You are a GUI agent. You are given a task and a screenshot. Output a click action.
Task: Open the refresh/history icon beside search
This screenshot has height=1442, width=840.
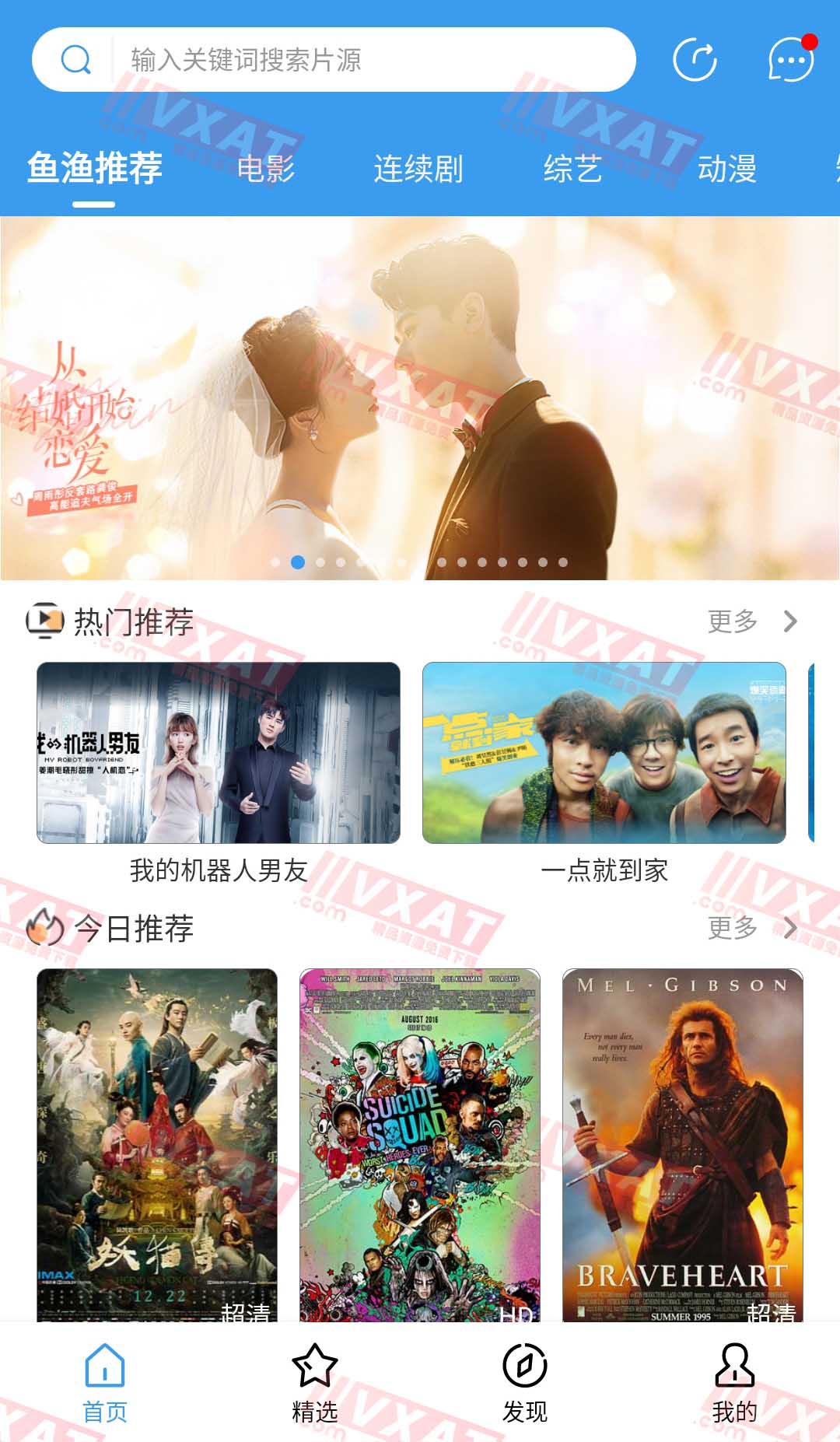pyautogui.click(x=695, y=60)
